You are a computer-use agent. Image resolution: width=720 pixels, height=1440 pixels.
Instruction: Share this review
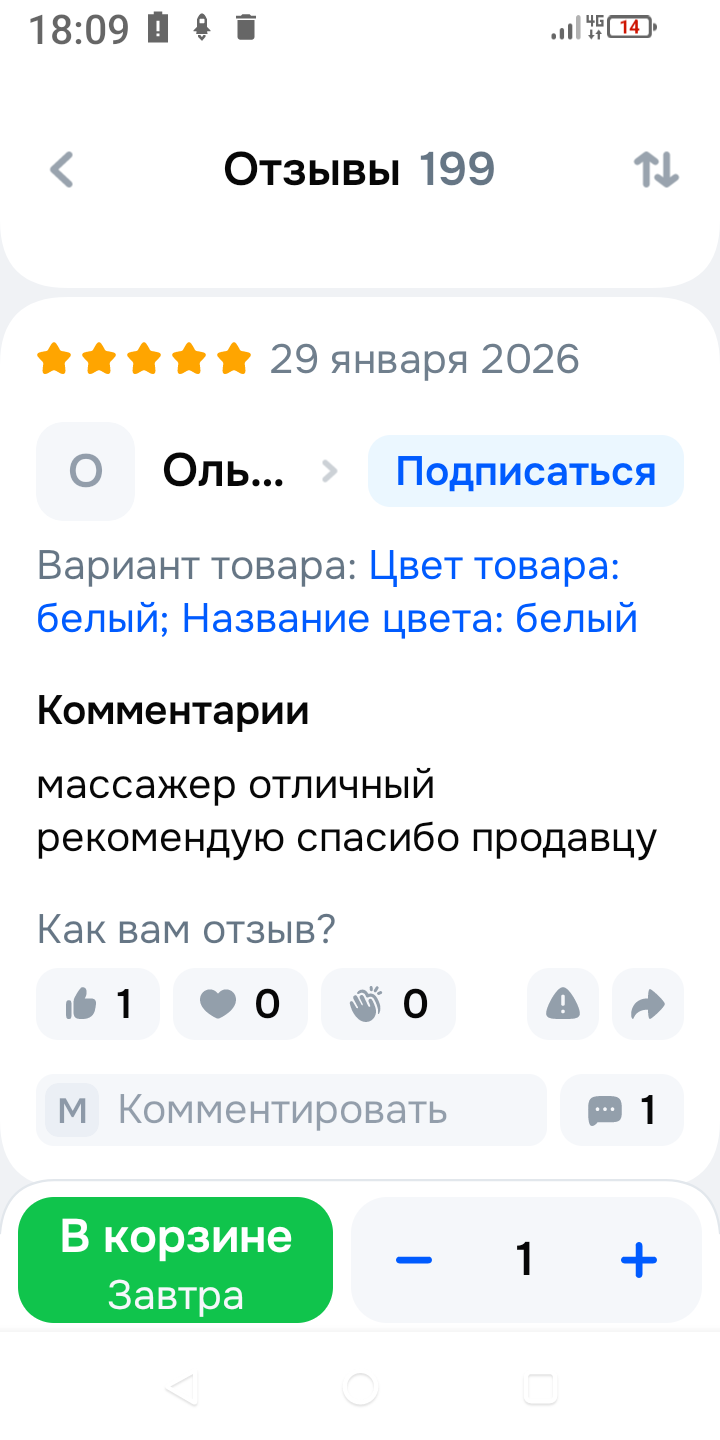click(x=648, y=1003)
